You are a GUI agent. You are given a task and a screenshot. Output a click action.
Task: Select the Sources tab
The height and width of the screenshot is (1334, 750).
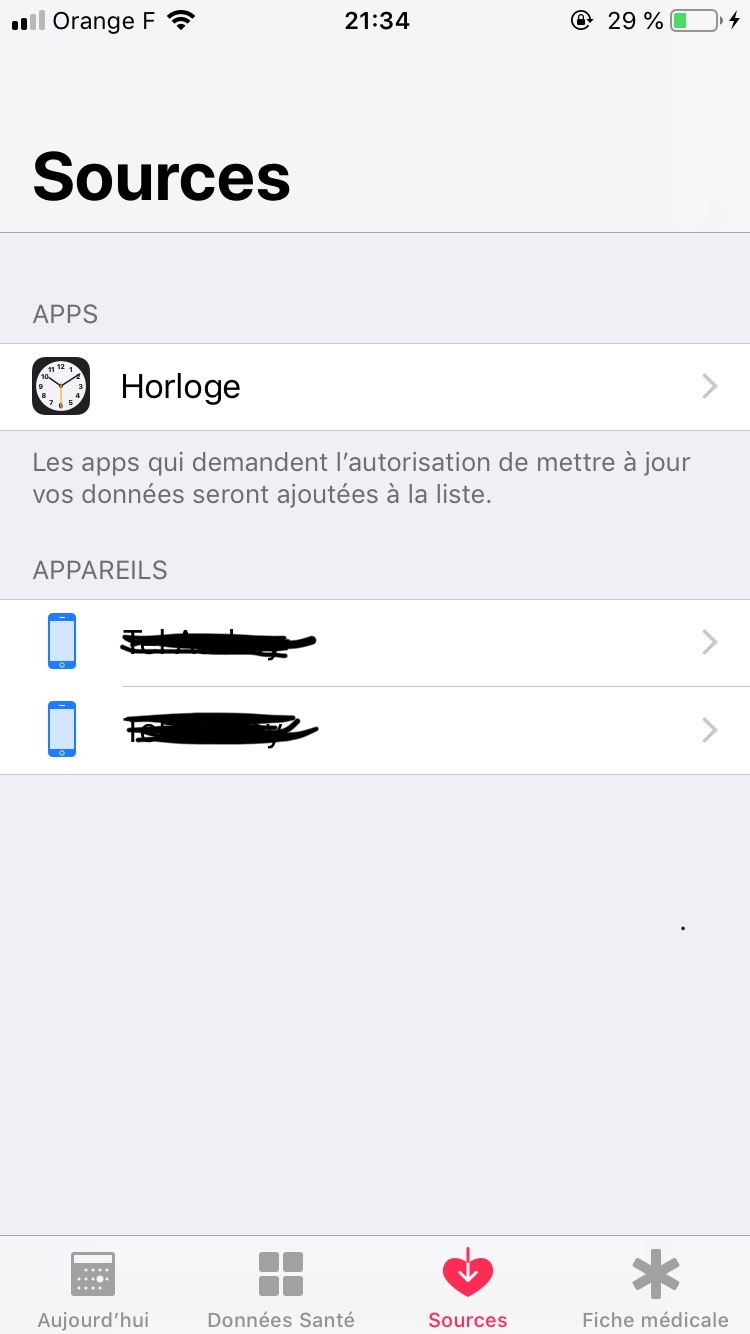(468, 1288)
